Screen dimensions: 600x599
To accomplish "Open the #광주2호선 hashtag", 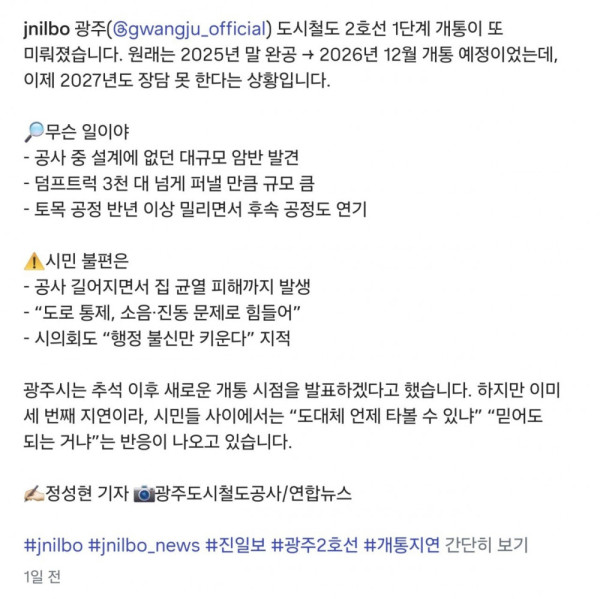I will click(314, 545).
